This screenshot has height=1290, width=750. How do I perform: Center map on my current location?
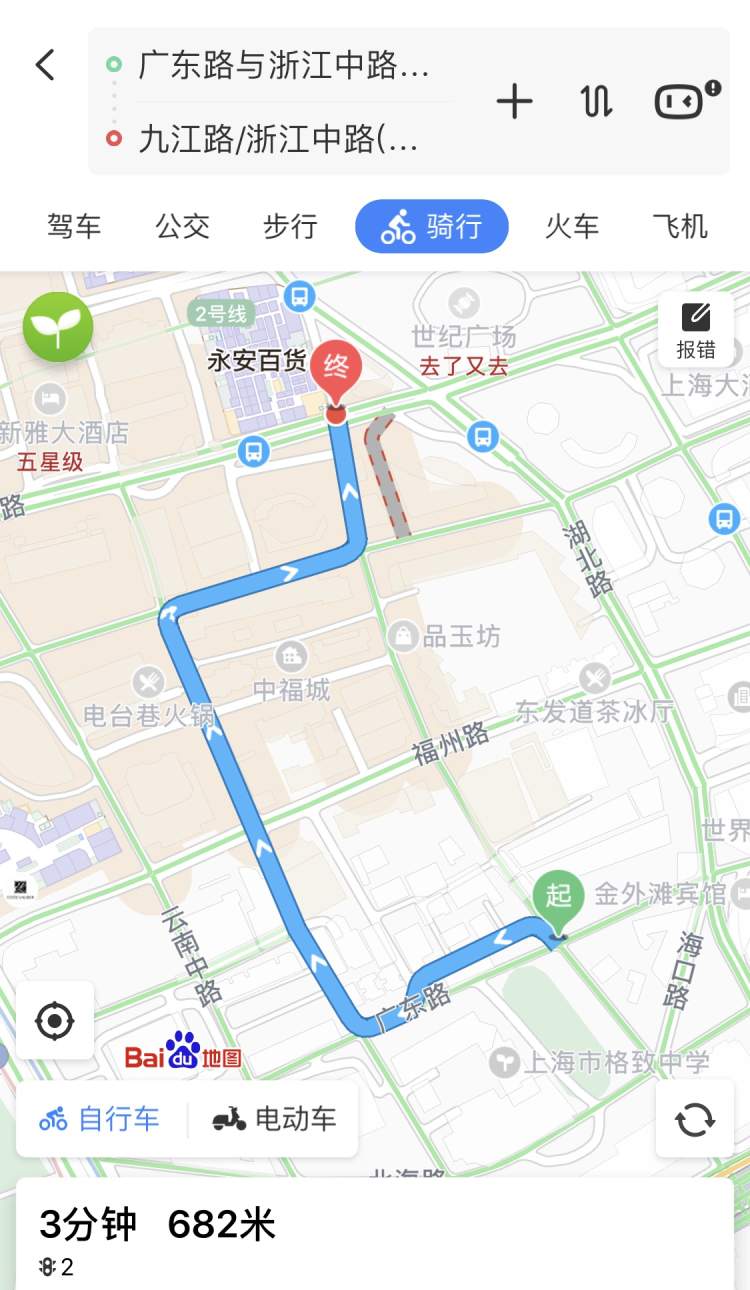55,1021
